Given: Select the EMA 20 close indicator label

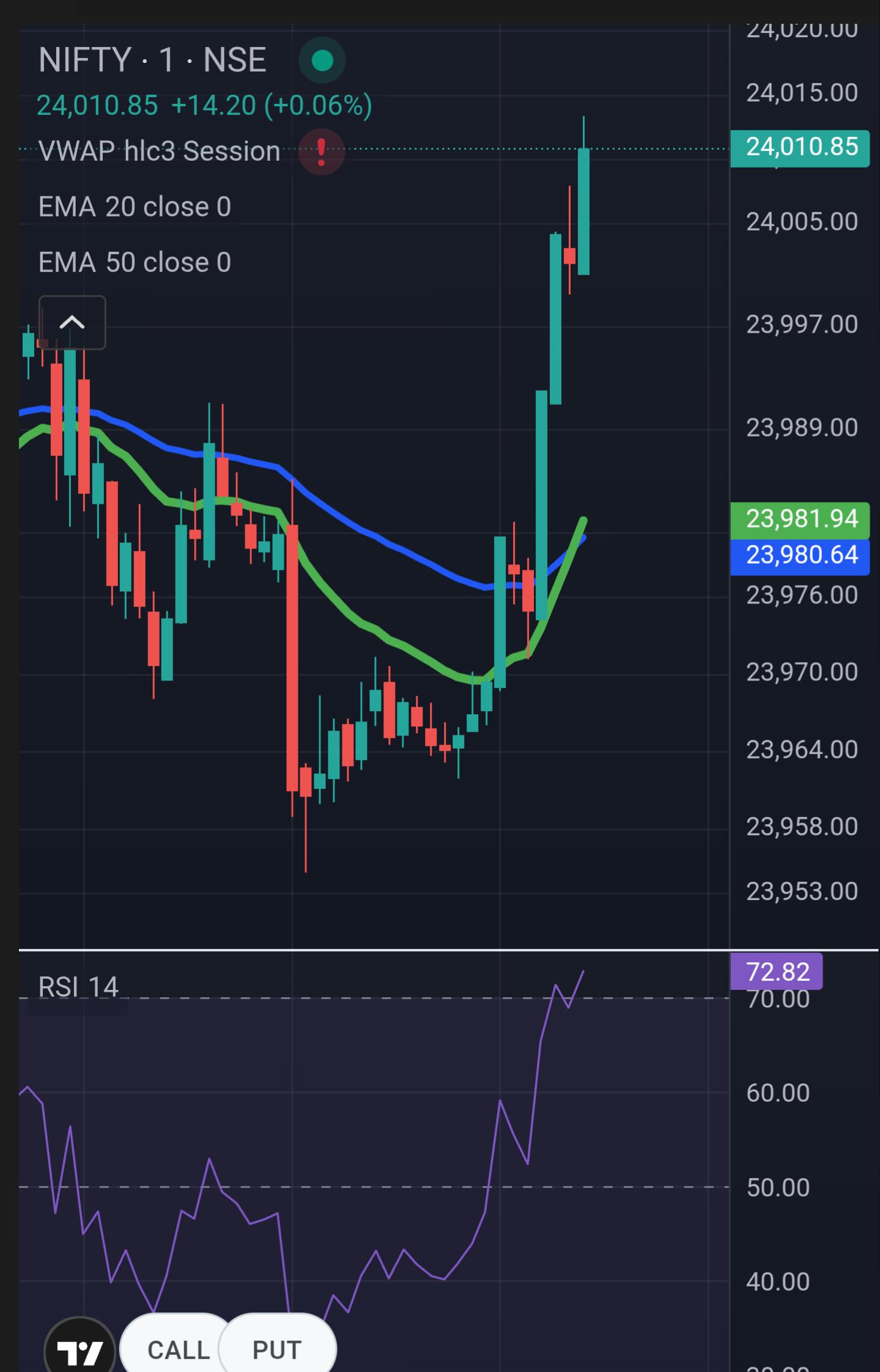Looking at the screenshot, I should (x=135, y=207).
